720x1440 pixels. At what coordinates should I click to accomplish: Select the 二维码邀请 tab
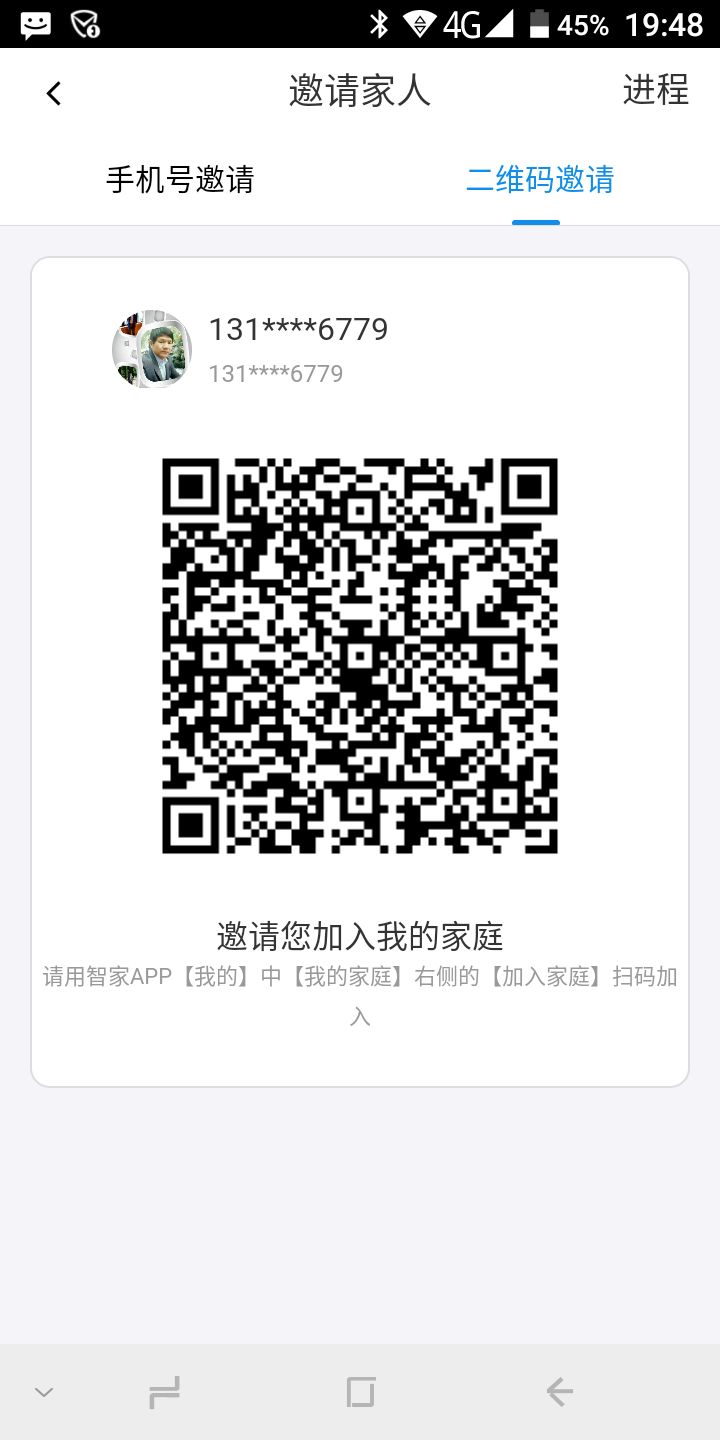click(540, 180)
